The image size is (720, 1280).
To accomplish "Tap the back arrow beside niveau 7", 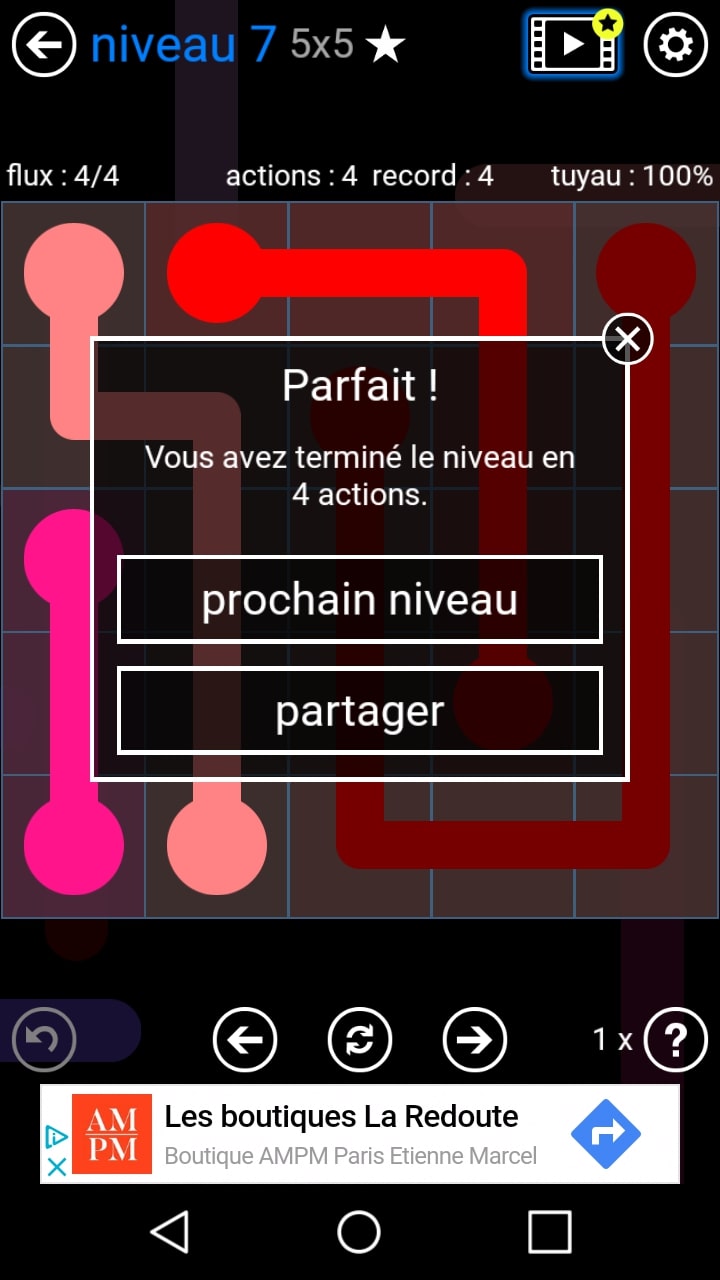I will (44, 45).
